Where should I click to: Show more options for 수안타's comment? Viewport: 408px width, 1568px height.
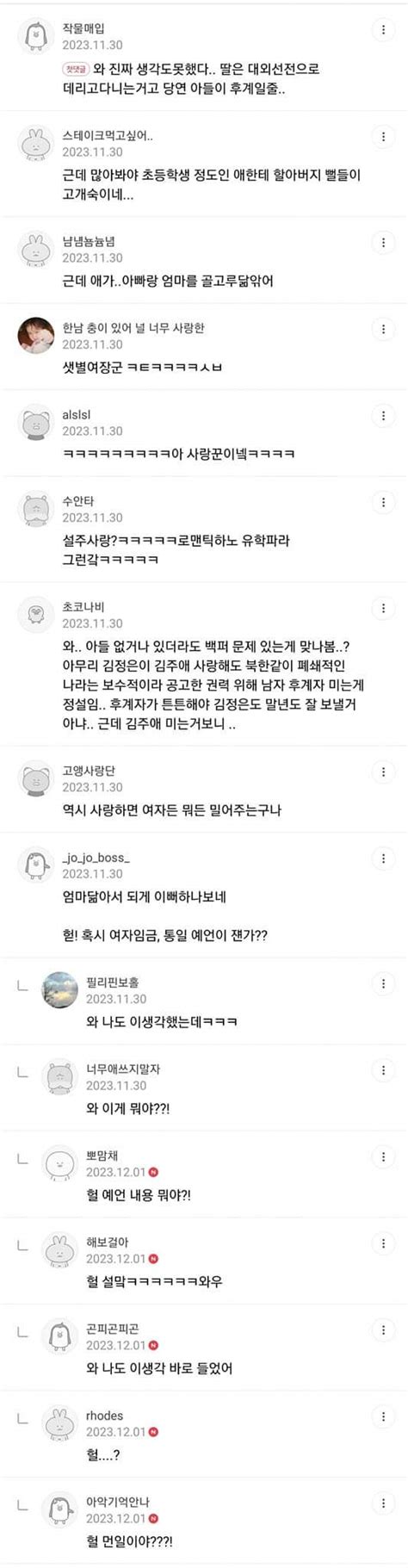pos(383,502)
